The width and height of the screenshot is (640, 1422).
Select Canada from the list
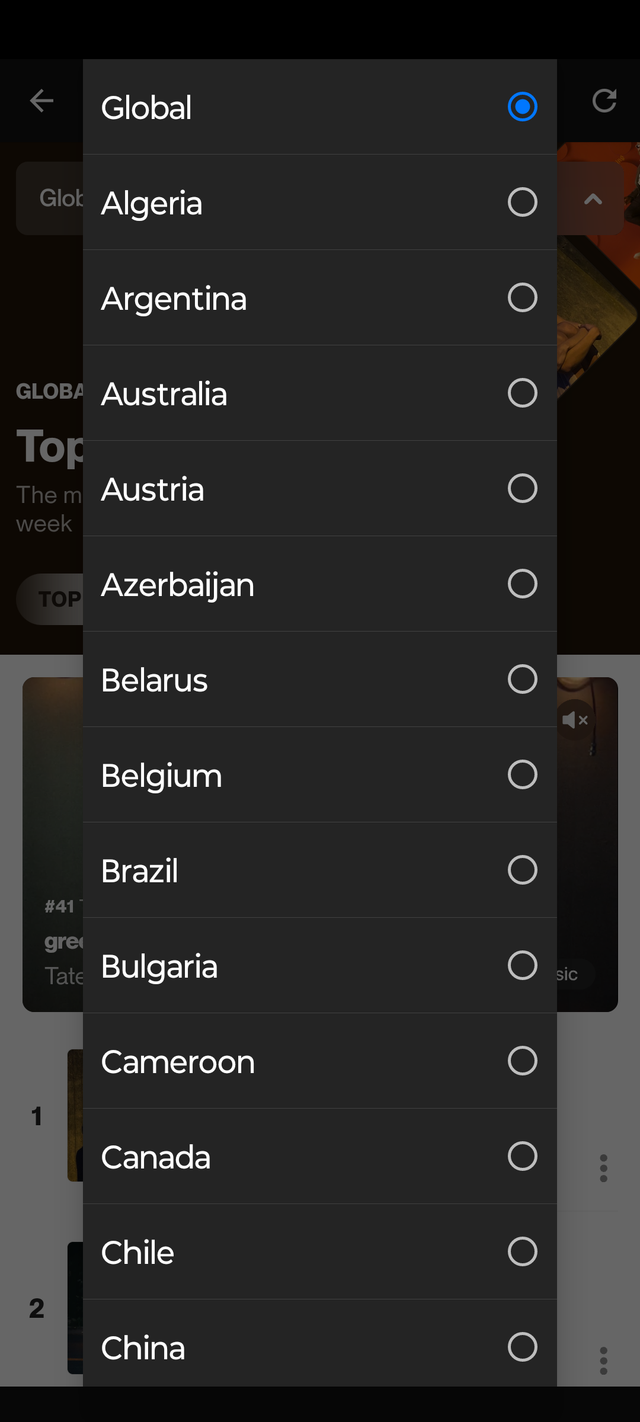click(320, 1157)
